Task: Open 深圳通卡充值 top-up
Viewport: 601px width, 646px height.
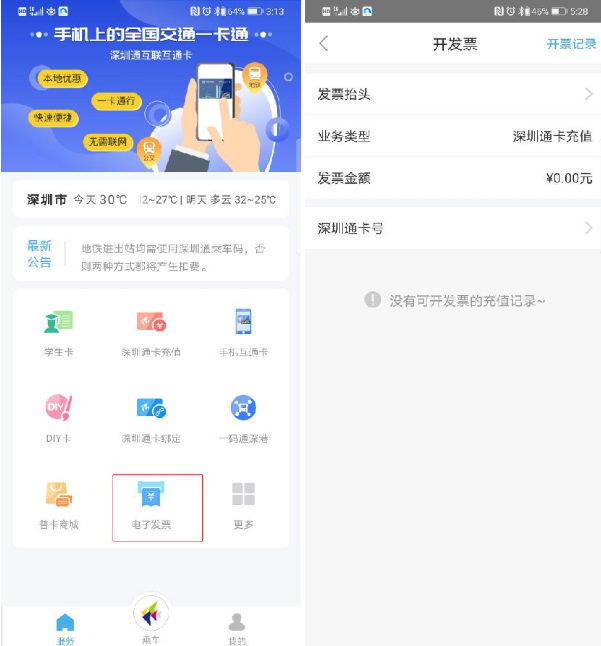Action: (x=150, y=332)
